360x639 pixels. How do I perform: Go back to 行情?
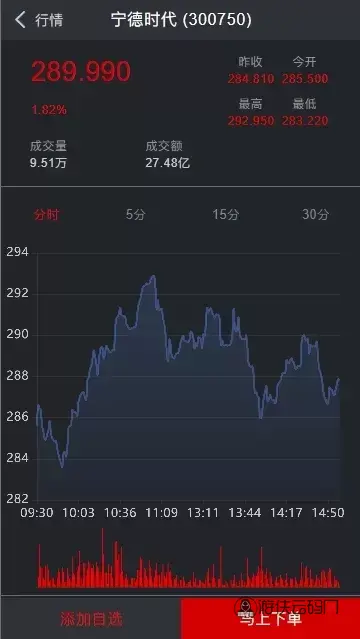pos(39,20)
